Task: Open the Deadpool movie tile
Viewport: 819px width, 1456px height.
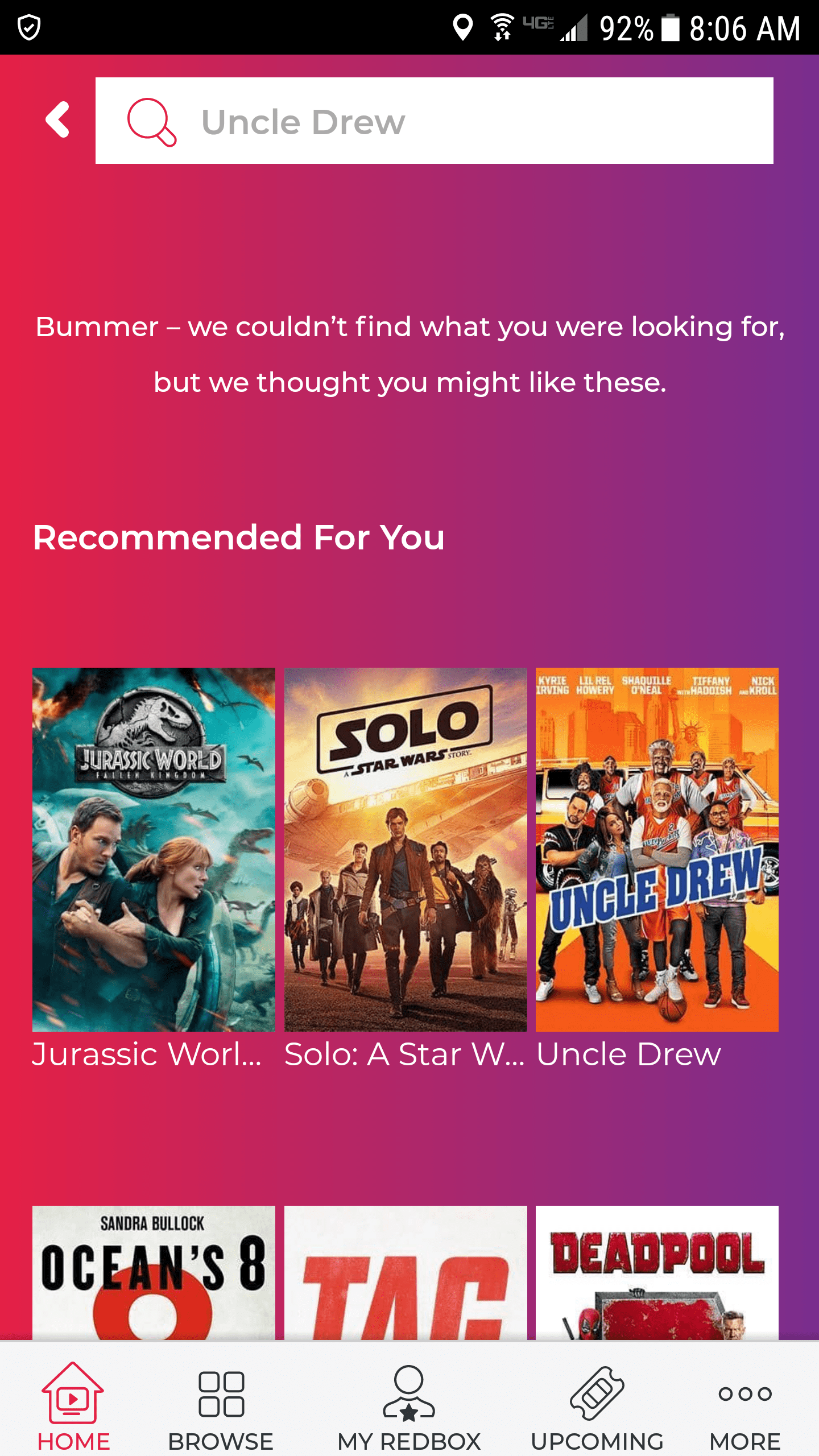Action: pos(657,1272)
